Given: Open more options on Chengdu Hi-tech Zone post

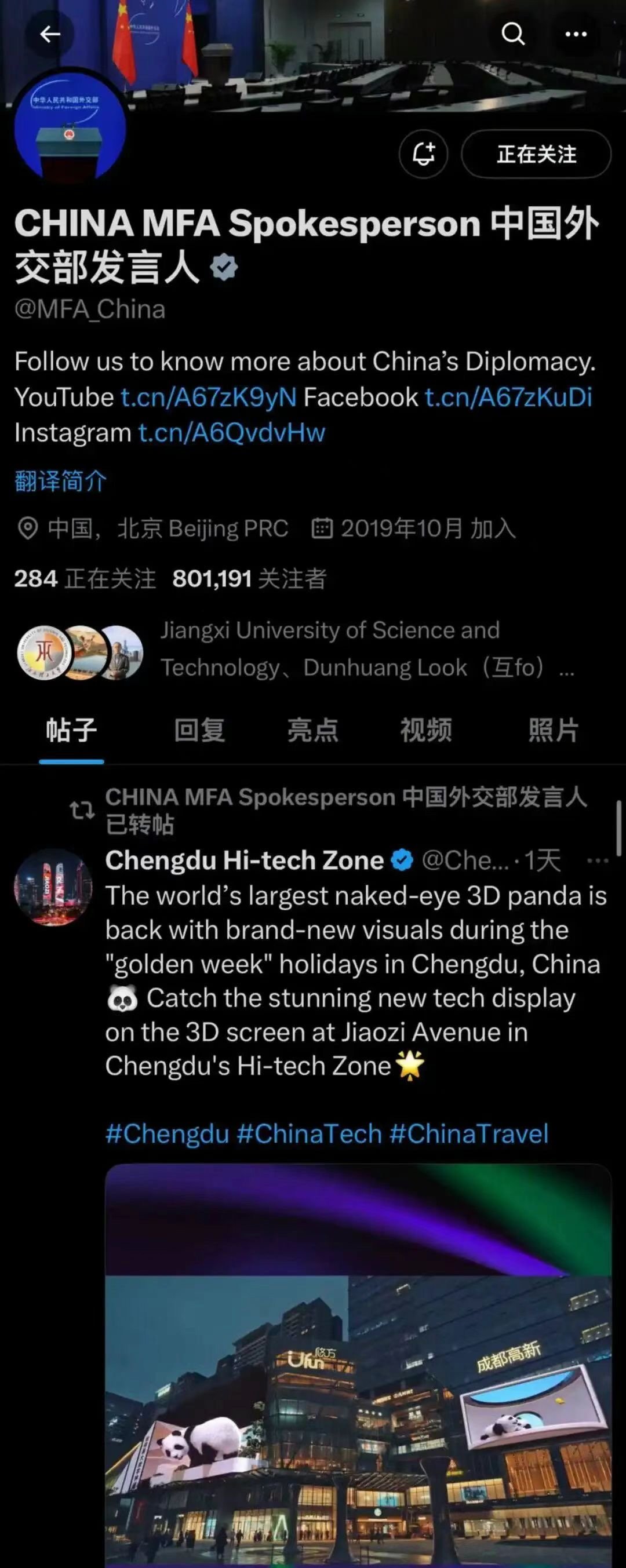Looking at the screenshot, I should coord(598,860).
